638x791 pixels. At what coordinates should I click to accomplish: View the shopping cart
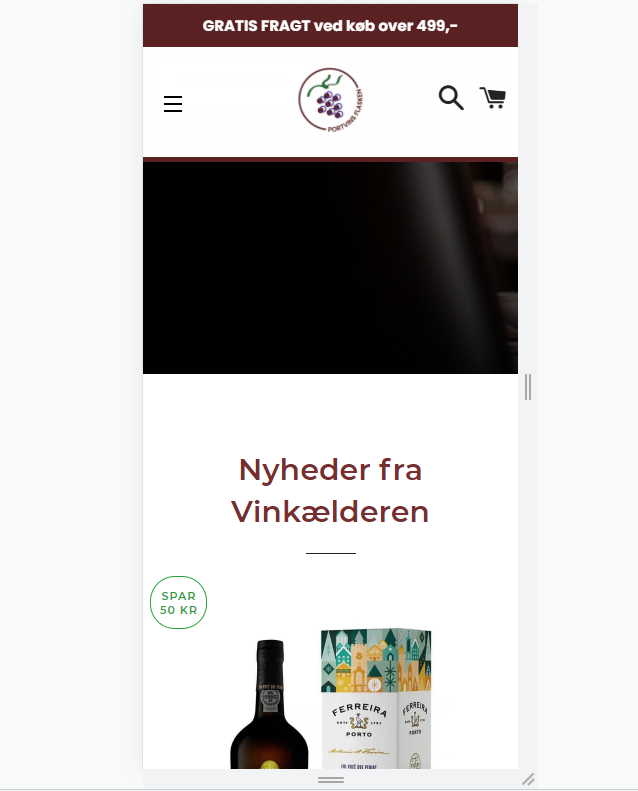tap(493, 97)
